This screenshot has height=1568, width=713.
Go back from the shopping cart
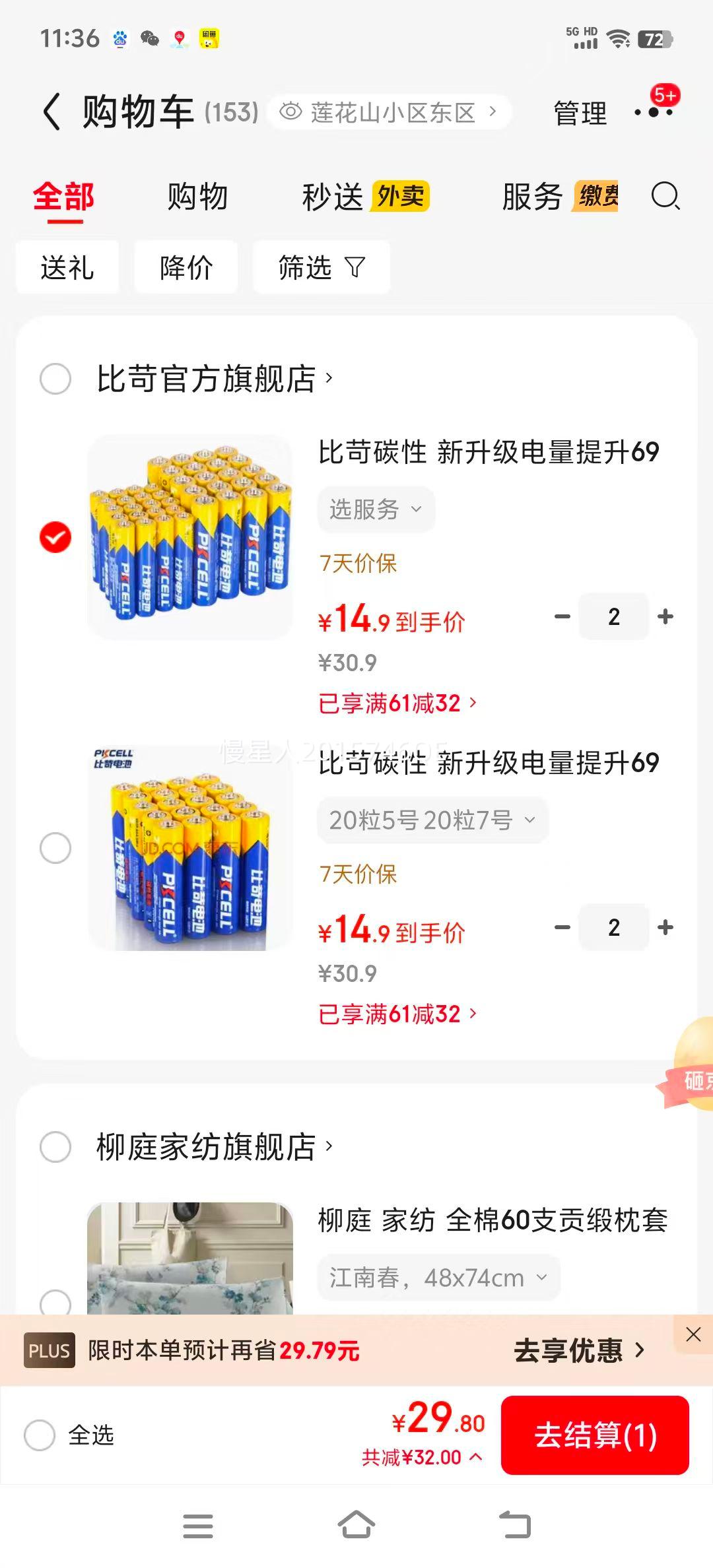[51, 112]
